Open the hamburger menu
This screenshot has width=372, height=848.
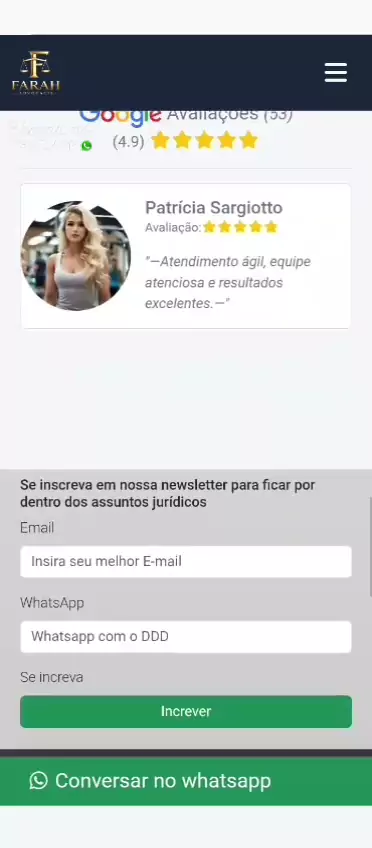click(335, 72)
